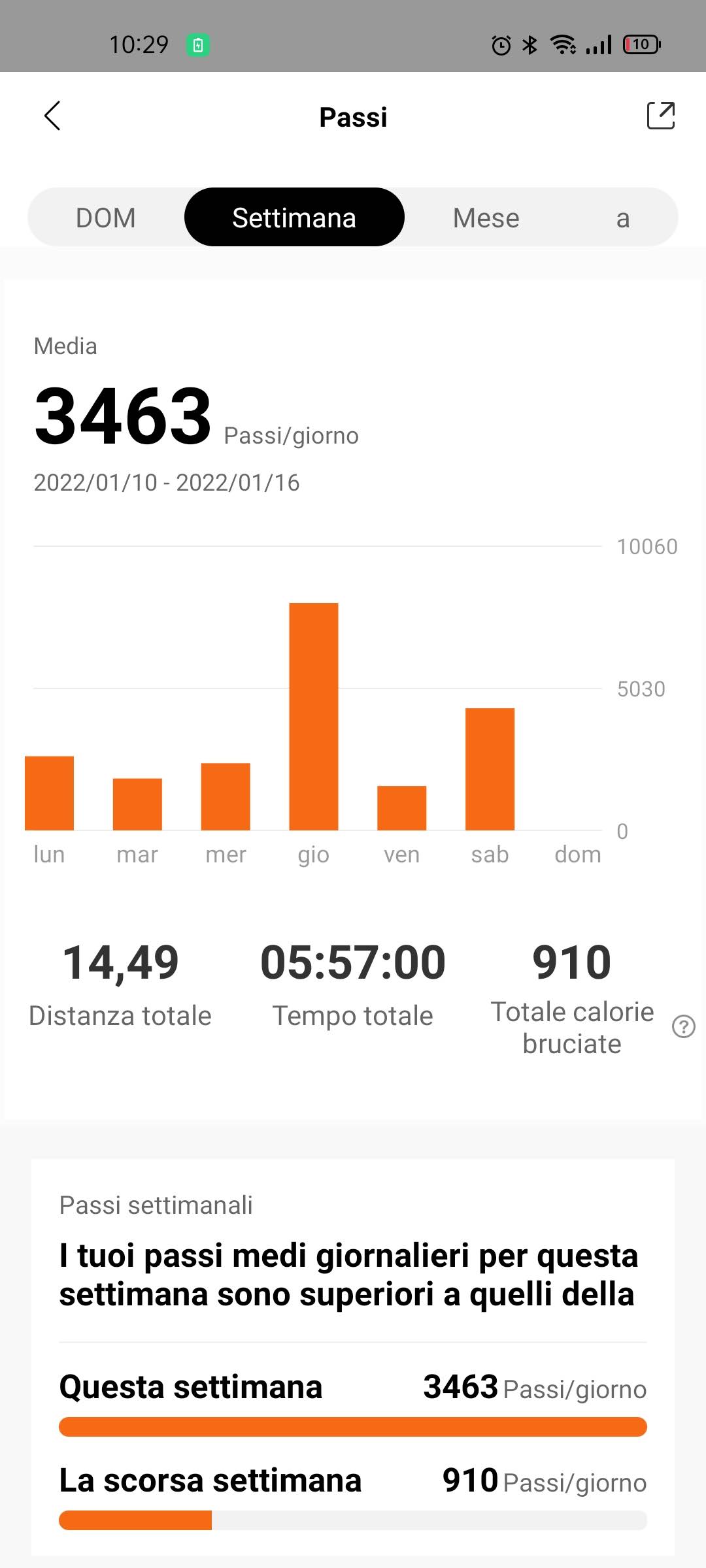Image resolution: width=706 pixels, height=1568 pixels.
Task: Show calorie info via the question mark
Action: click(x=683, y=1026)
